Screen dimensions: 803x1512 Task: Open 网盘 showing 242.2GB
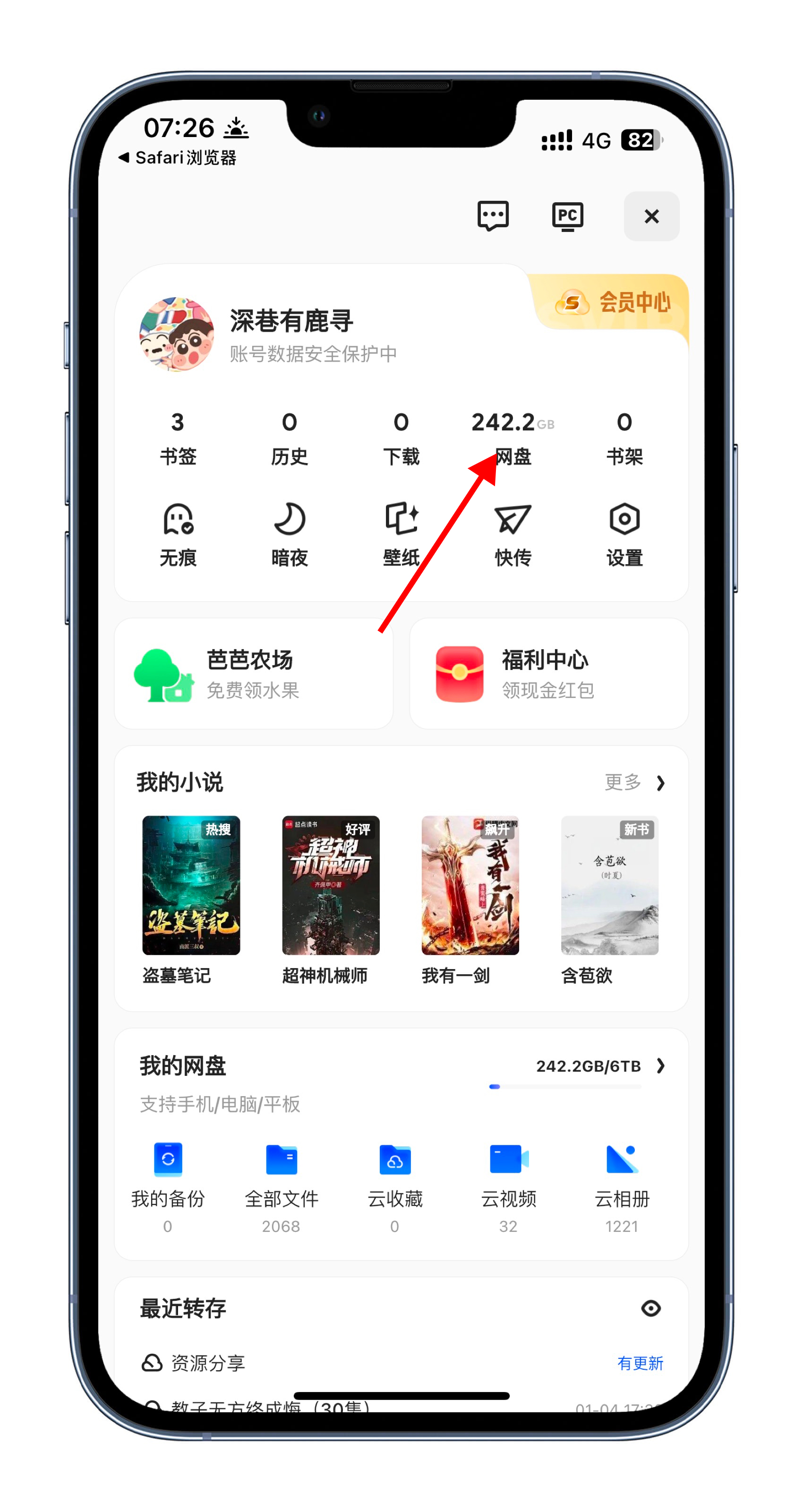(513, 437)
